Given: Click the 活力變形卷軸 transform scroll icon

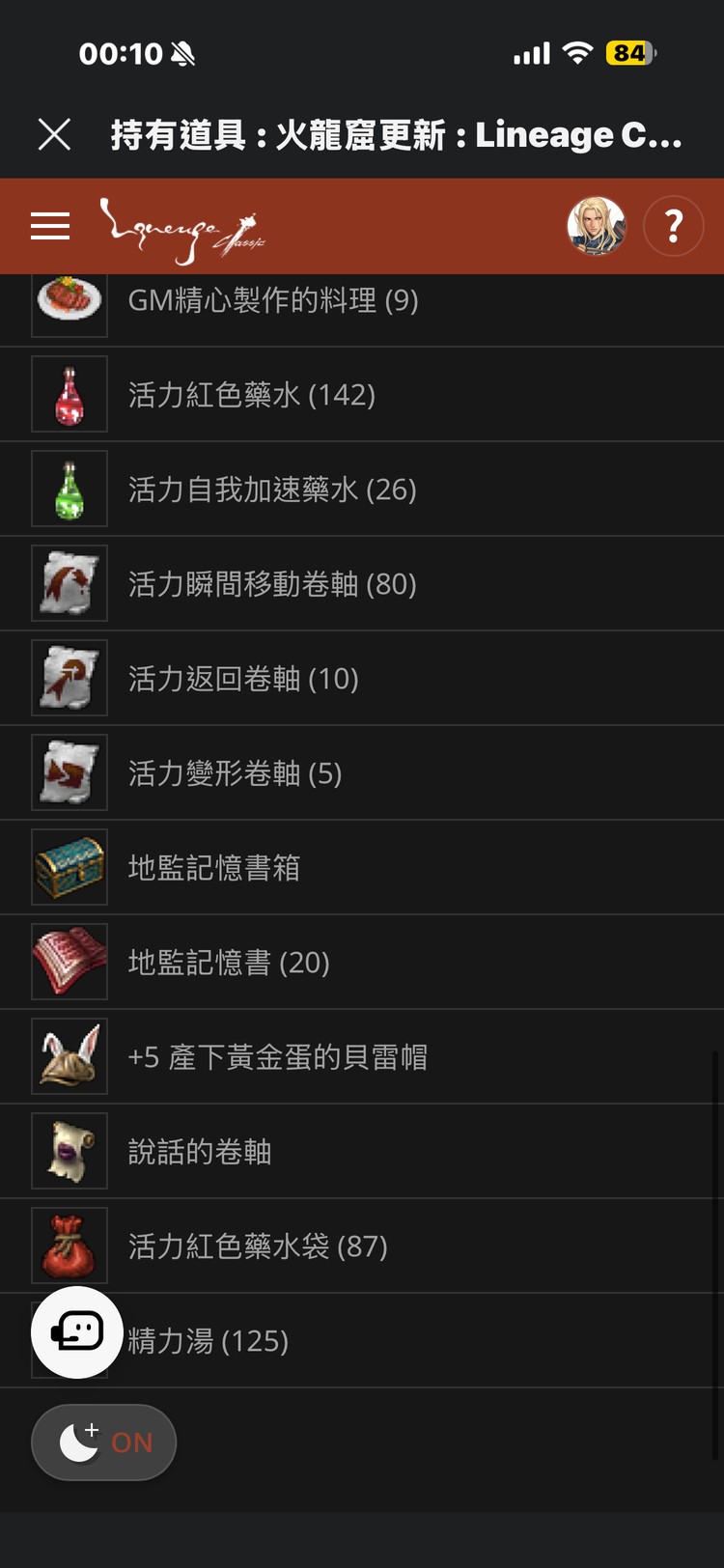Looking at the screenshot, I should [x=69, y=772].
